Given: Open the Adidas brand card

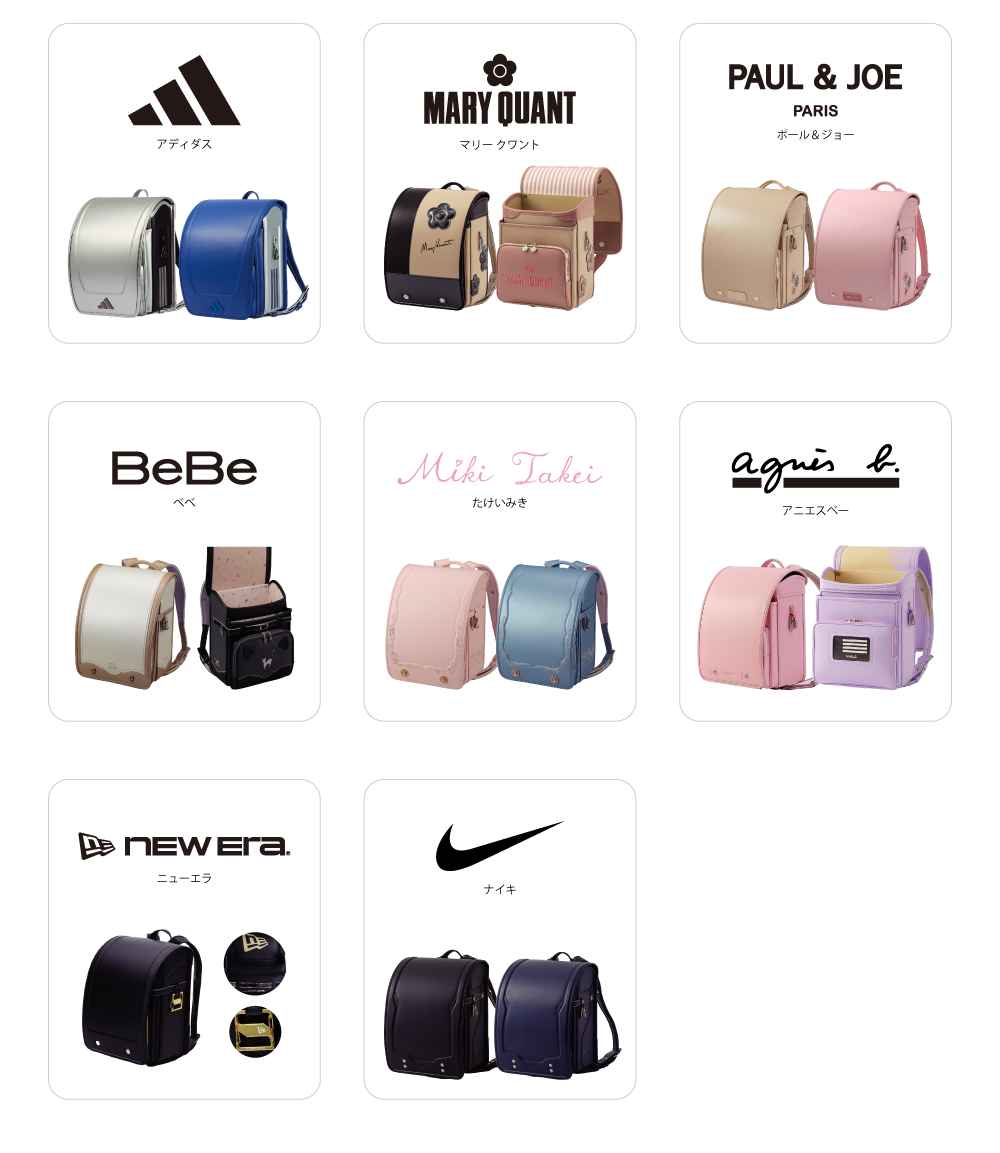Looking at the screenshot, I should [184, 184].
